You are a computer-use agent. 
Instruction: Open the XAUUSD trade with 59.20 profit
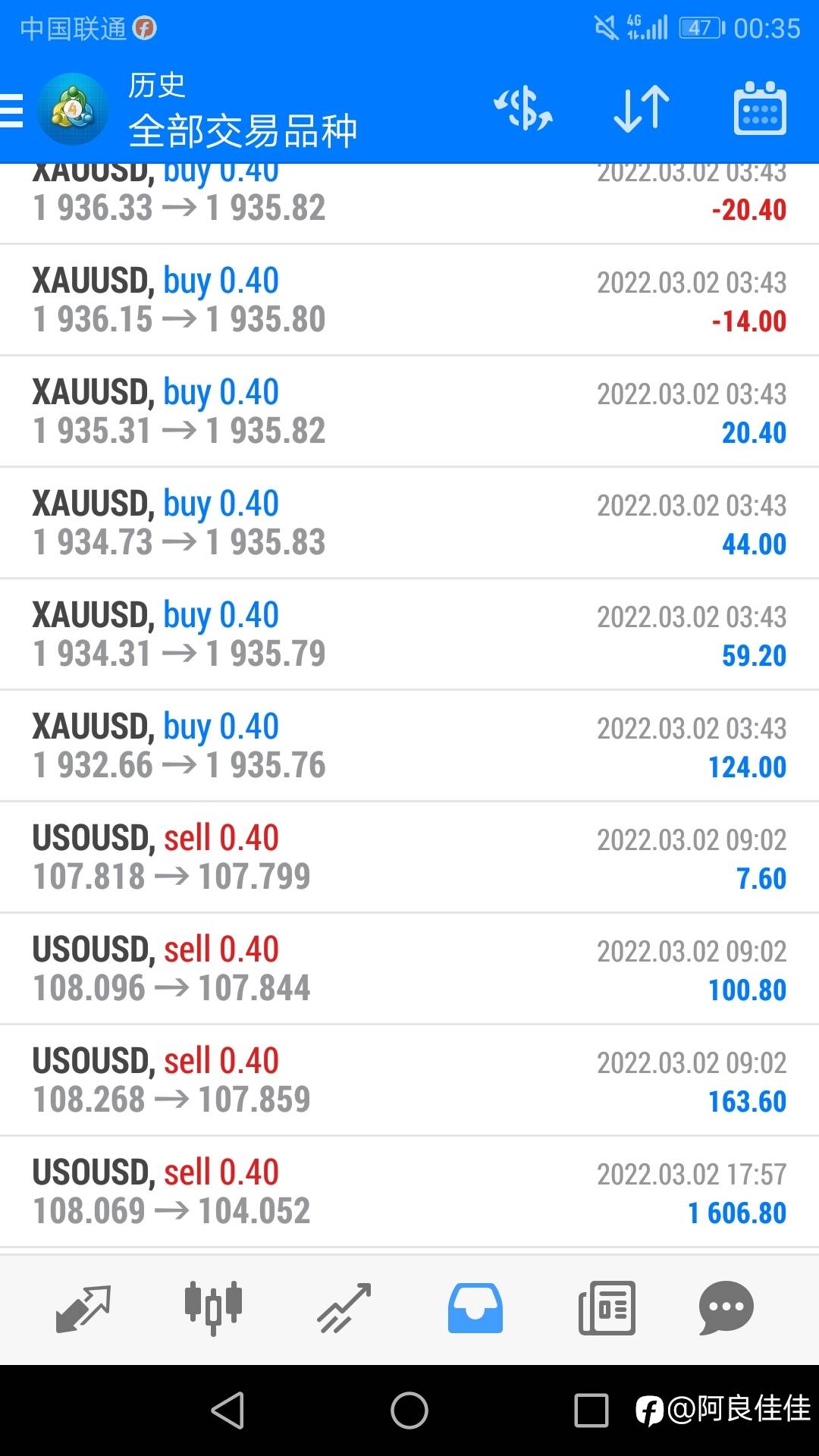click(x=409, y=635)
